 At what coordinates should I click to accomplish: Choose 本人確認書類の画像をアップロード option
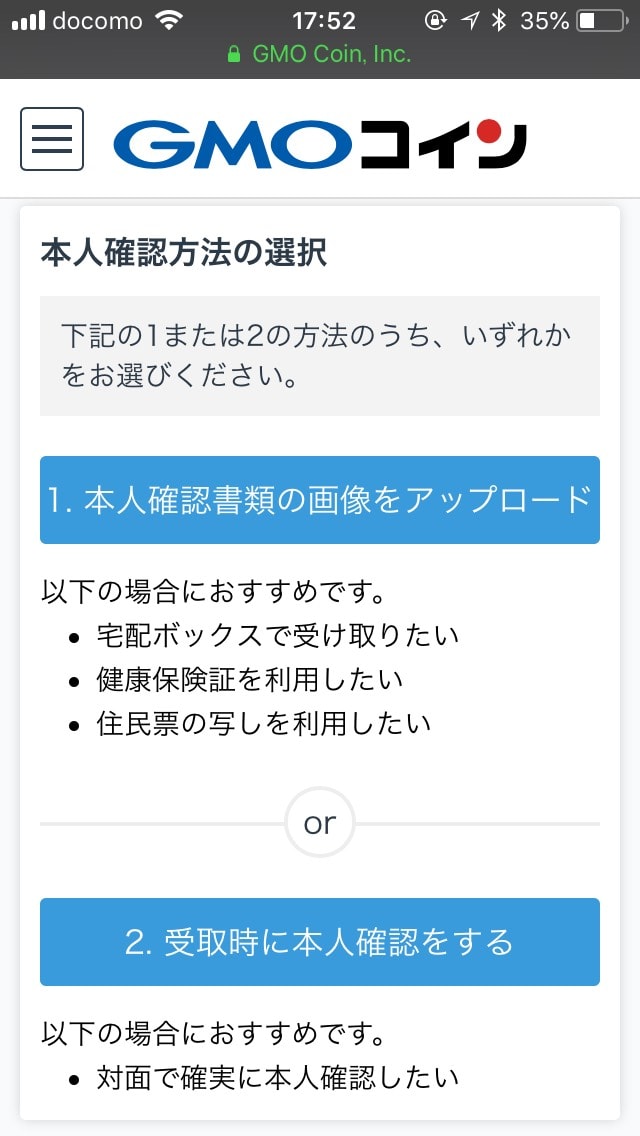[320, 500]
